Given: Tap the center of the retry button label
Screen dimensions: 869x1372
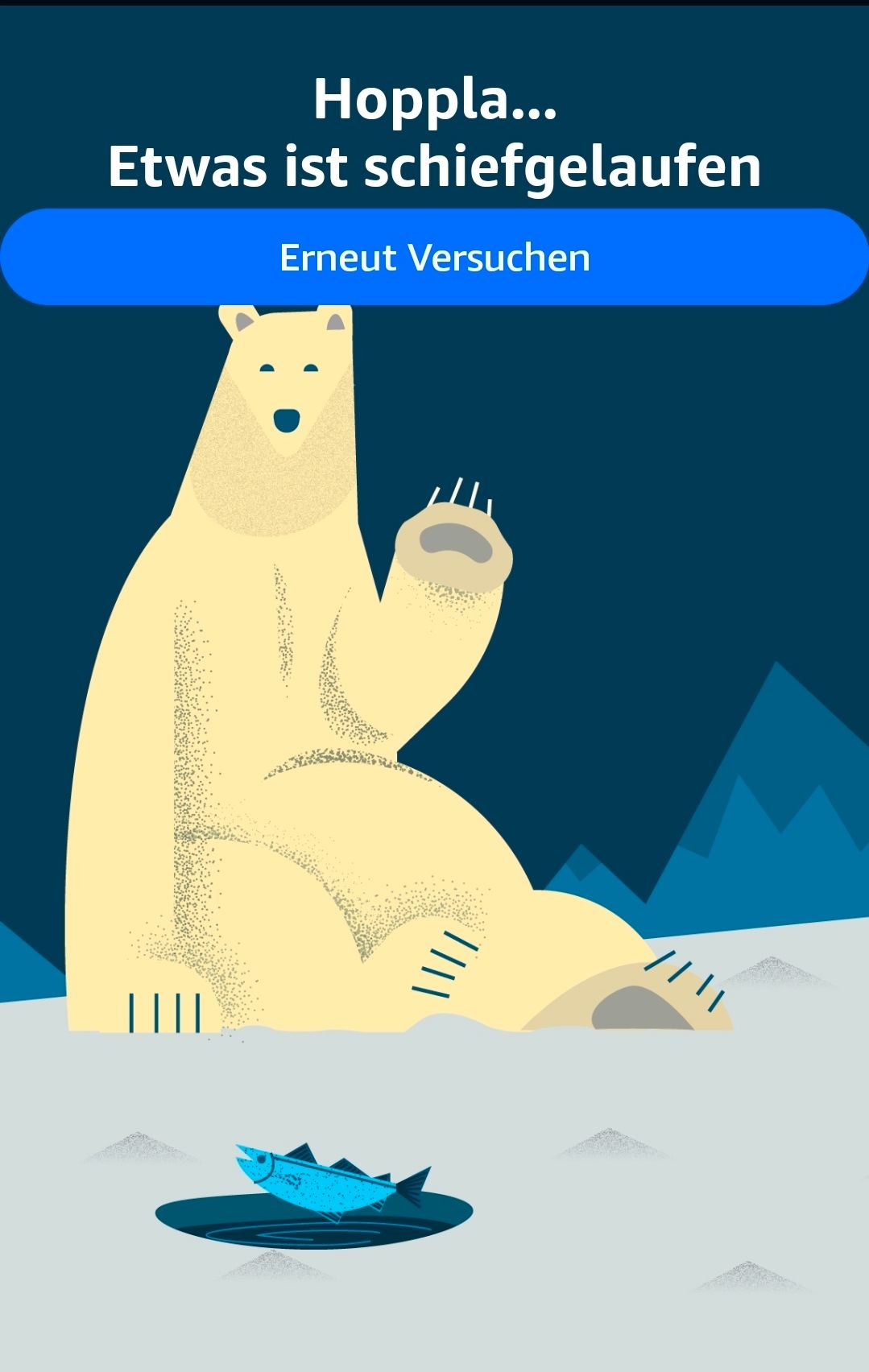Looking at the screenshot, I should (x=434, y=258).
